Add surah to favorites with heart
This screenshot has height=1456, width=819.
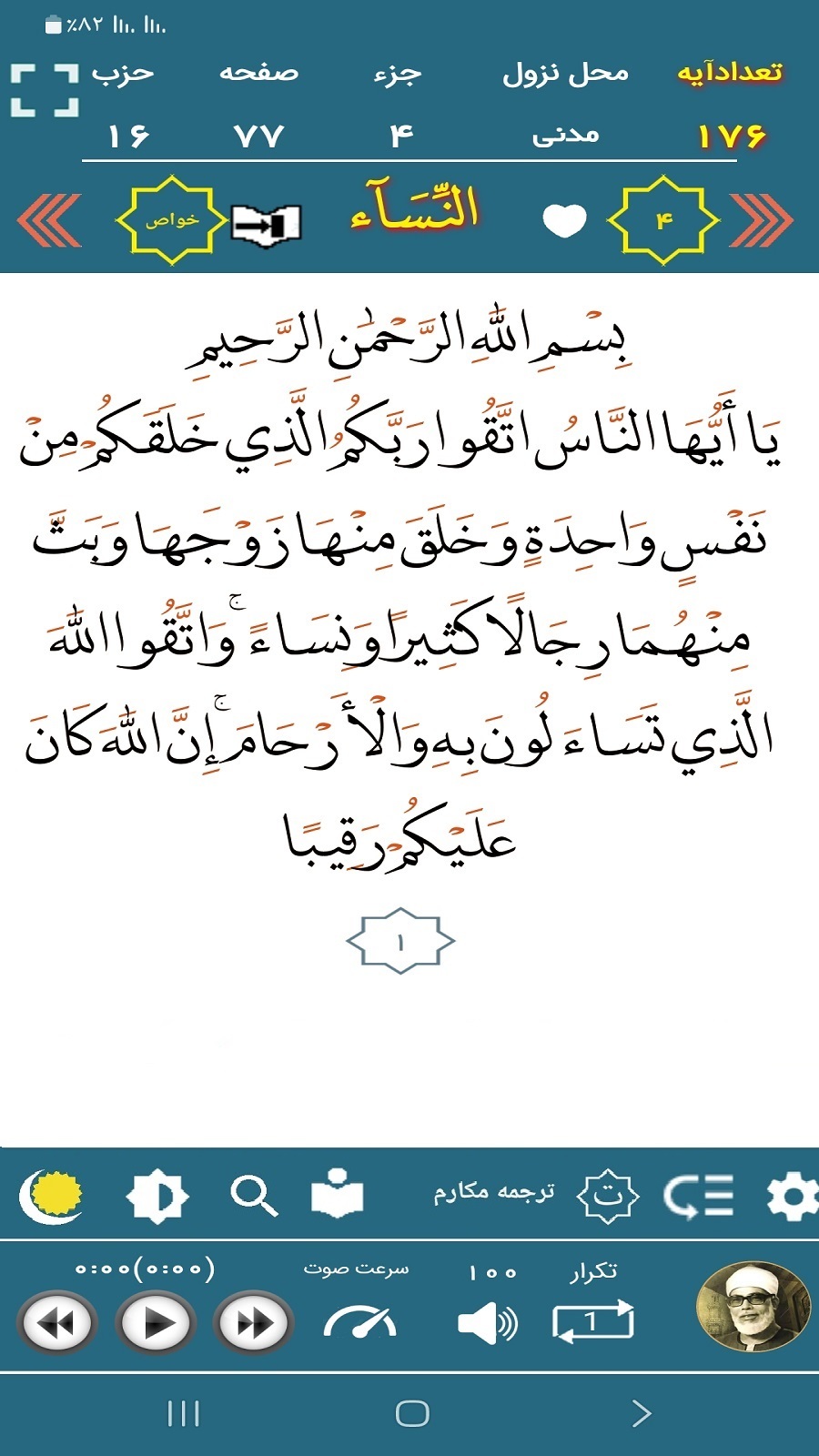coord(564,221)
